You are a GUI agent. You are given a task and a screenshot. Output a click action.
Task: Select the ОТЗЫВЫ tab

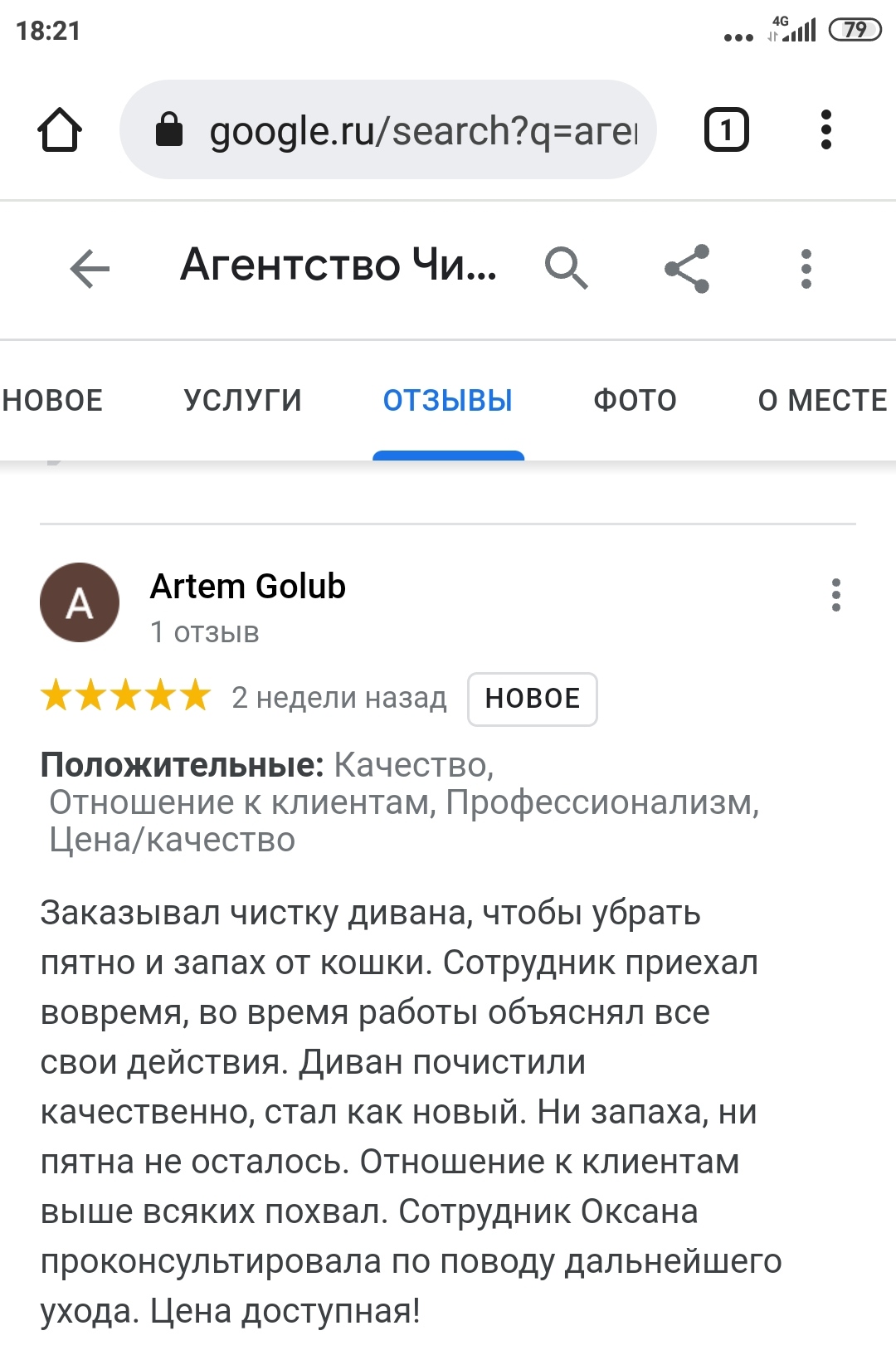pos(448,401)
